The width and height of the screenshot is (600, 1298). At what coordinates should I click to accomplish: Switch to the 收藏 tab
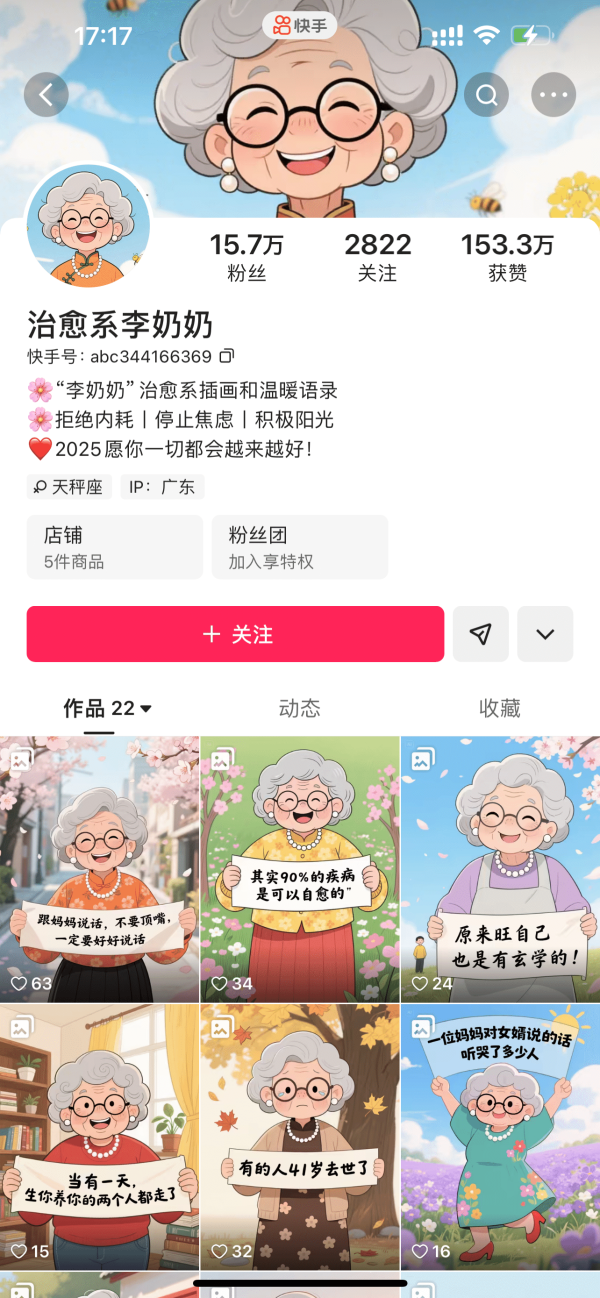click(499, 708)
